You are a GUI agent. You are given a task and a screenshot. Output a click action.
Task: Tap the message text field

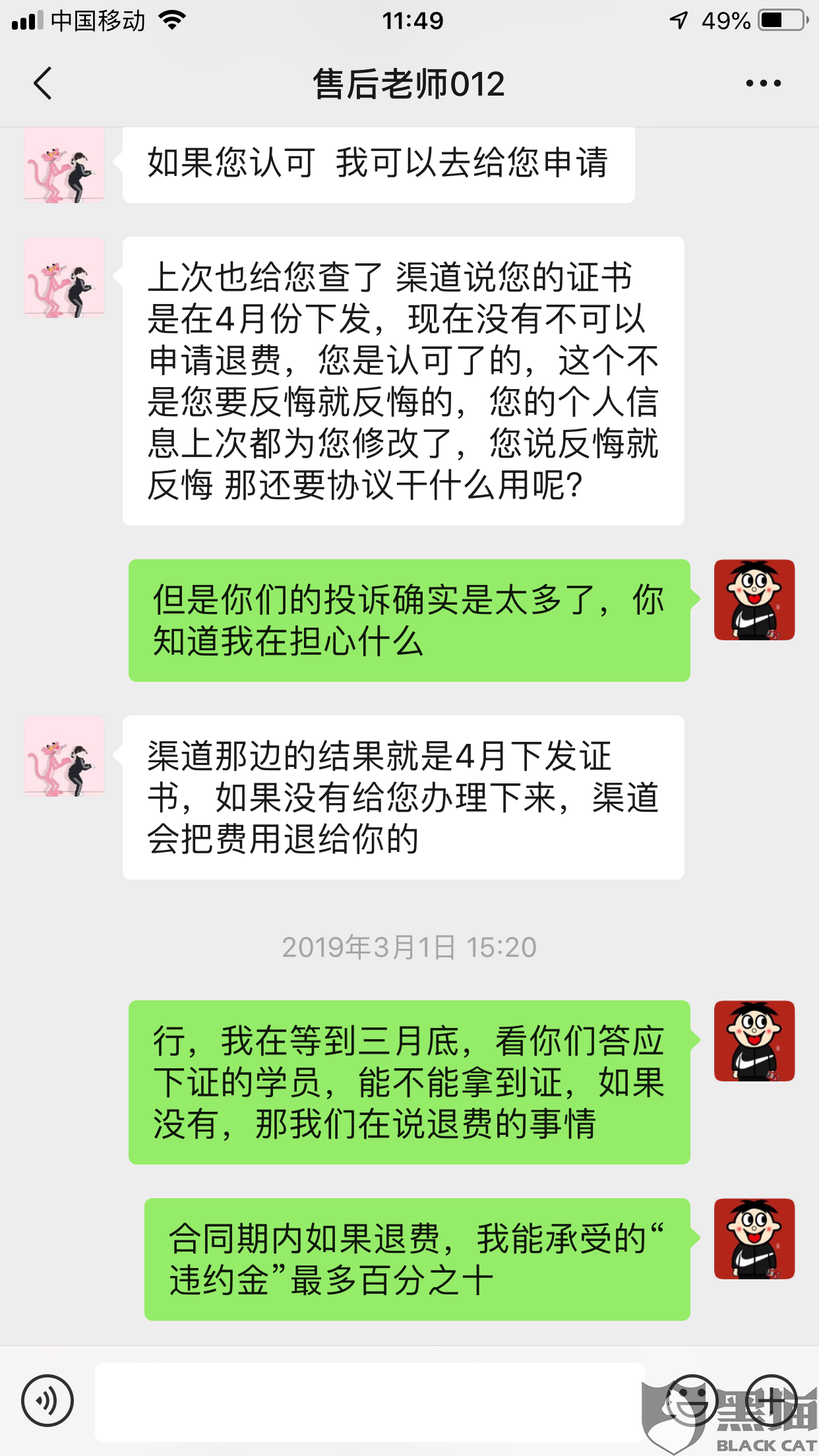coord(369,1402)
